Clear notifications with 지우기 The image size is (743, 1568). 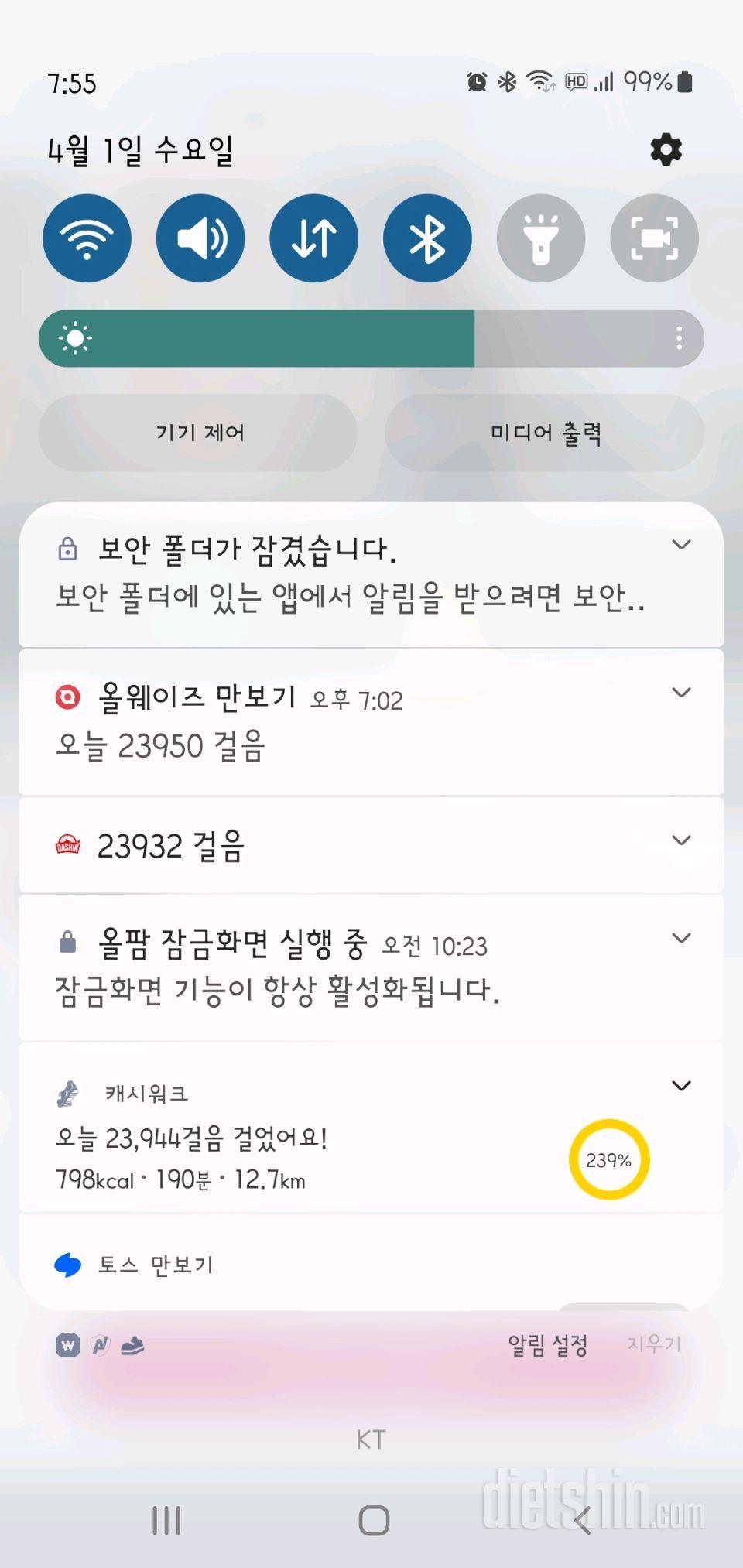pyautogui.click(x=654, y=1344)
